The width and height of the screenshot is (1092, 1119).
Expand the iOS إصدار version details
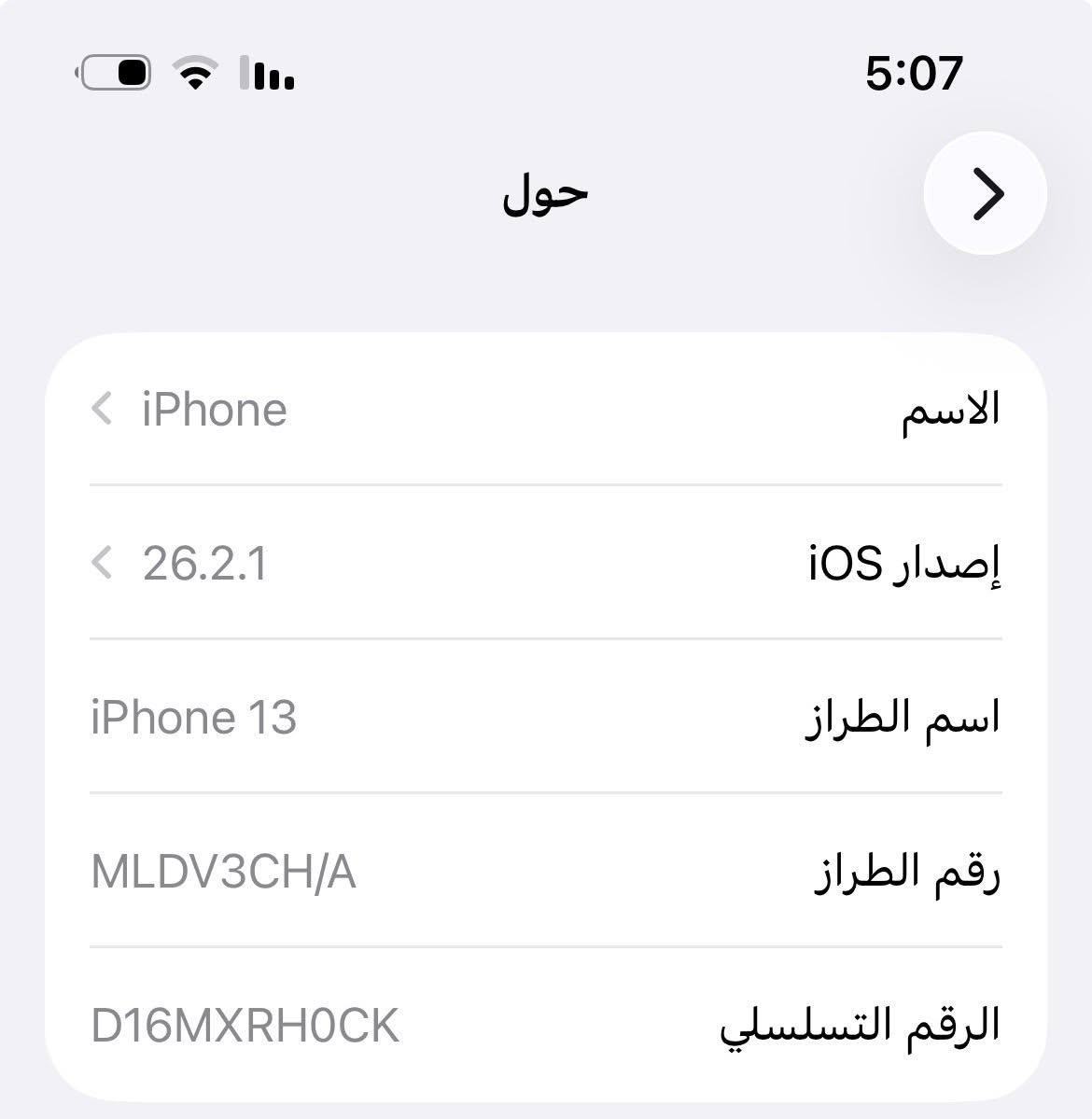[546, 563]
